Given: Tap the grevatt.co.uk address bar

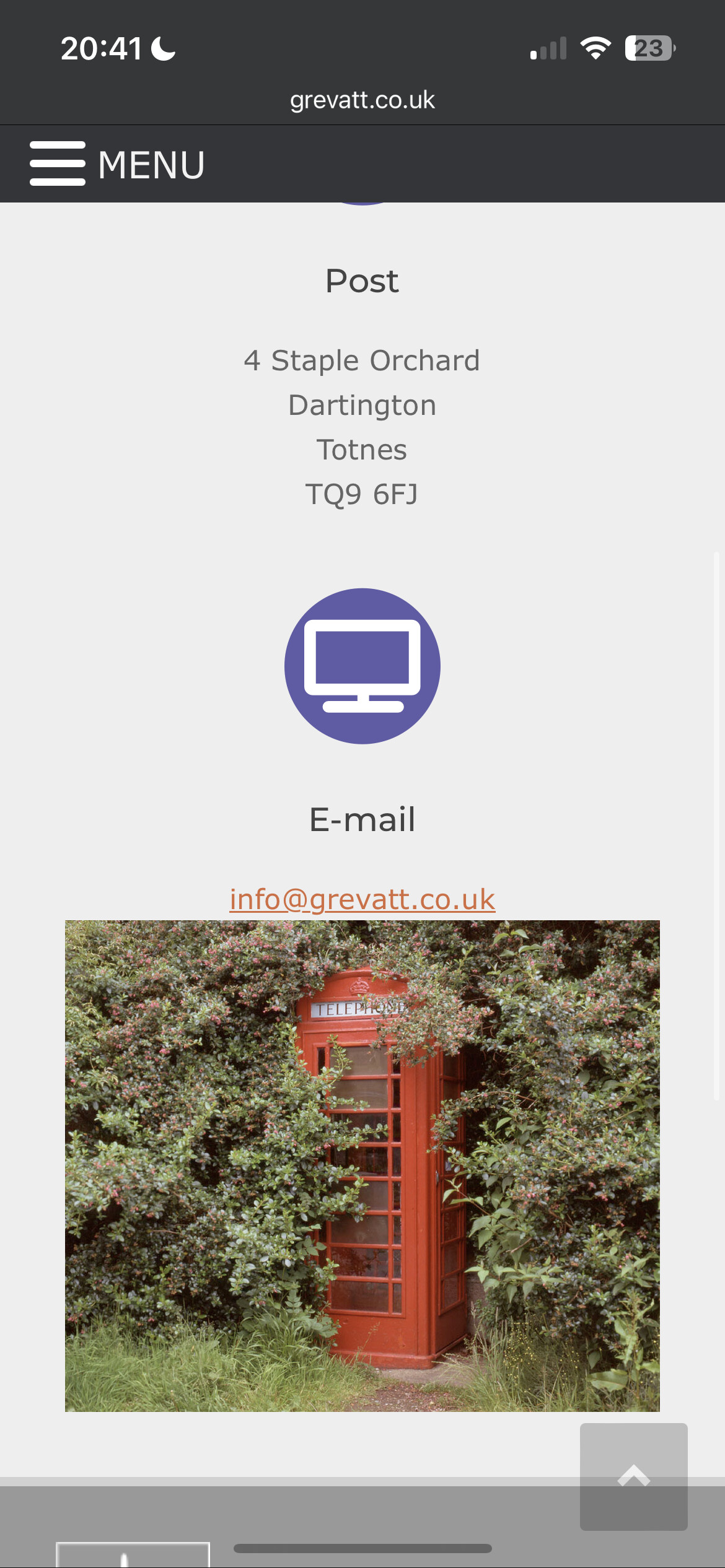Looking at the screenshot, I should [362, 100].
